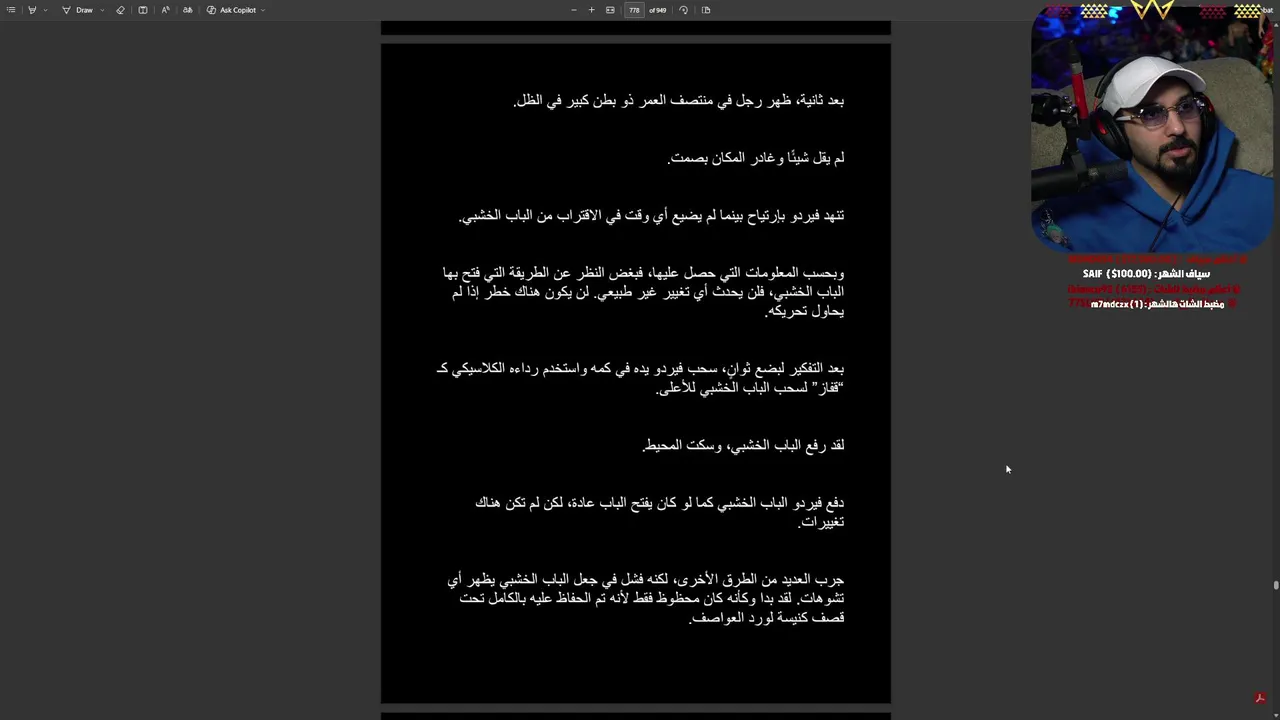1280x720 pixels.
Task: Activate the Draw tool
Action: [x=79, y=10]
